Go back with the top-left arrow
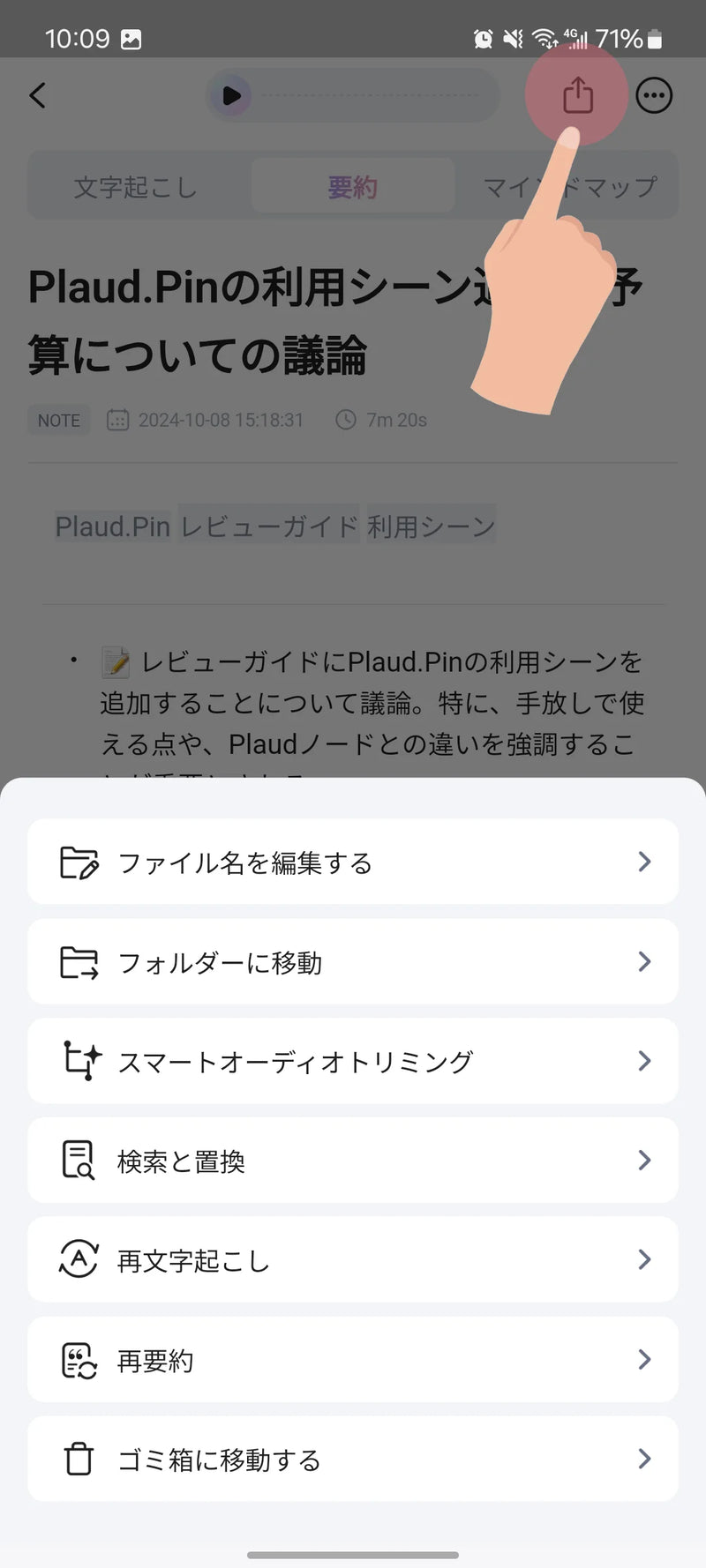 38,95
